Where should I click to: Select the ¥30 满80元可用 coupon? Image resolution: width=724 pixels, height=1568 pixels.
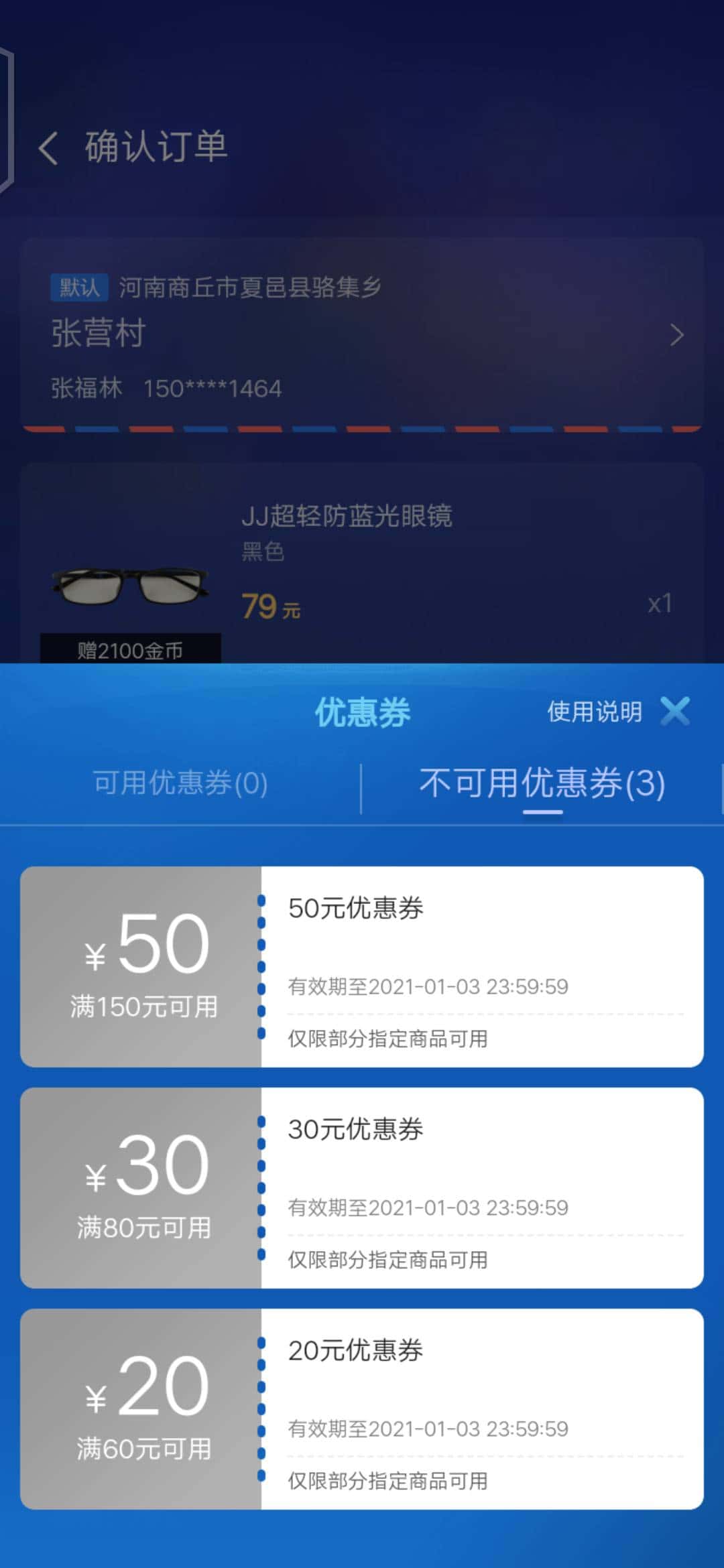(x=362, y=1189)
